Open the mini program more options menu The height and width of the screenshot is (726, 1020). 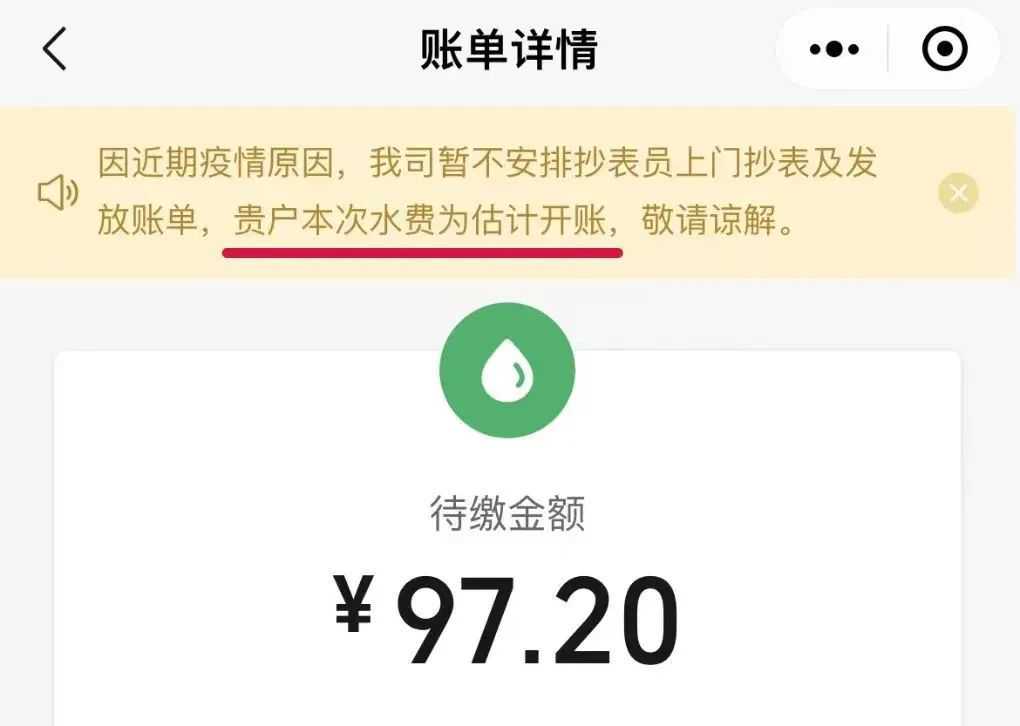pos(834,49)
